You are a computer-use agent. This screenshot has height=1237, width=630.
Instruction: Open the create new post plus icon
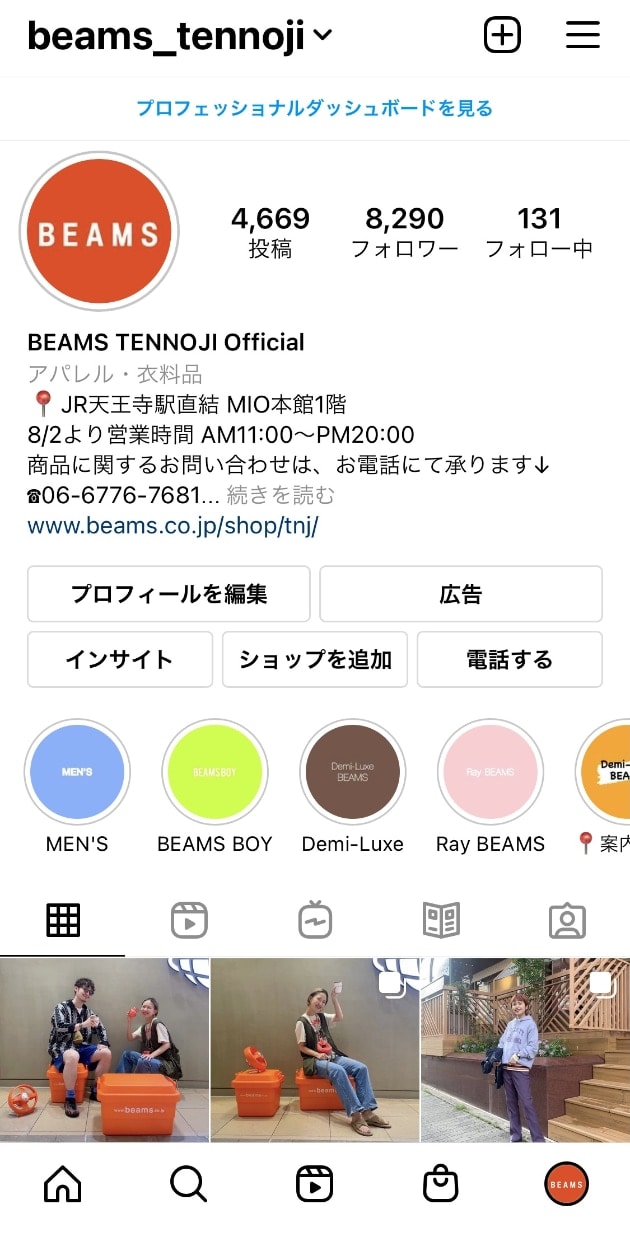(503, 36)
